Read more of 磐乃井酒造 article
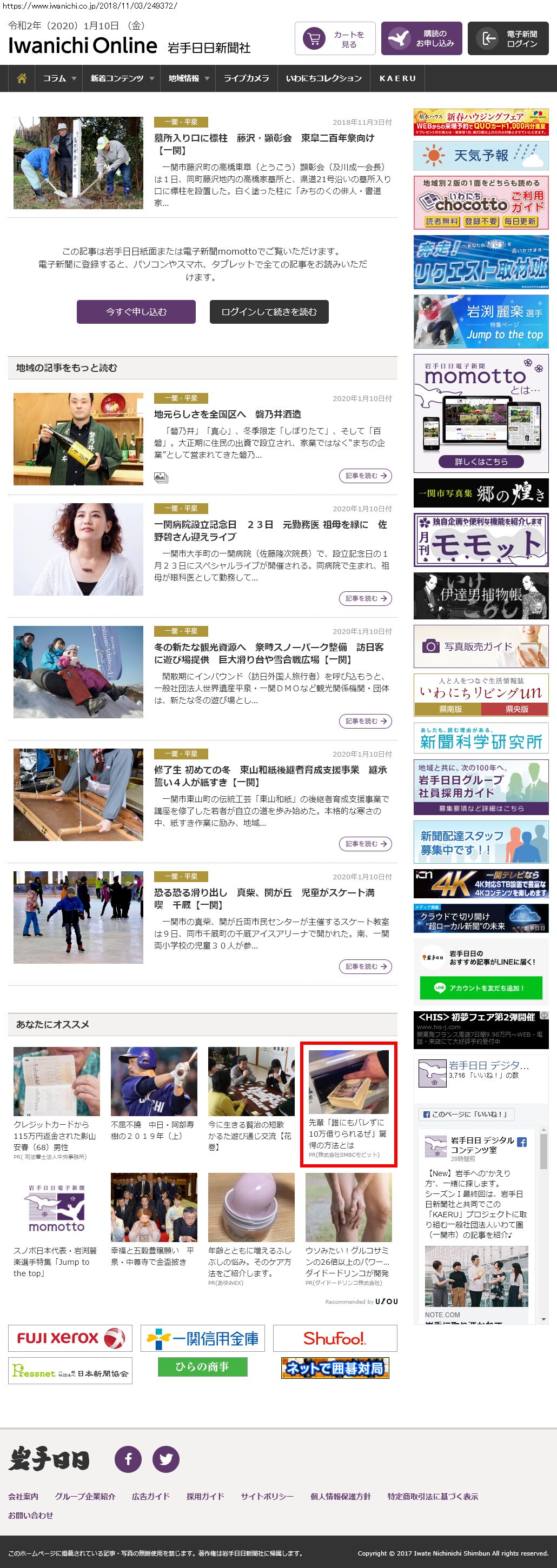Image resolution: width=557 pixels, height=1568 pixels. pos(364,476)
